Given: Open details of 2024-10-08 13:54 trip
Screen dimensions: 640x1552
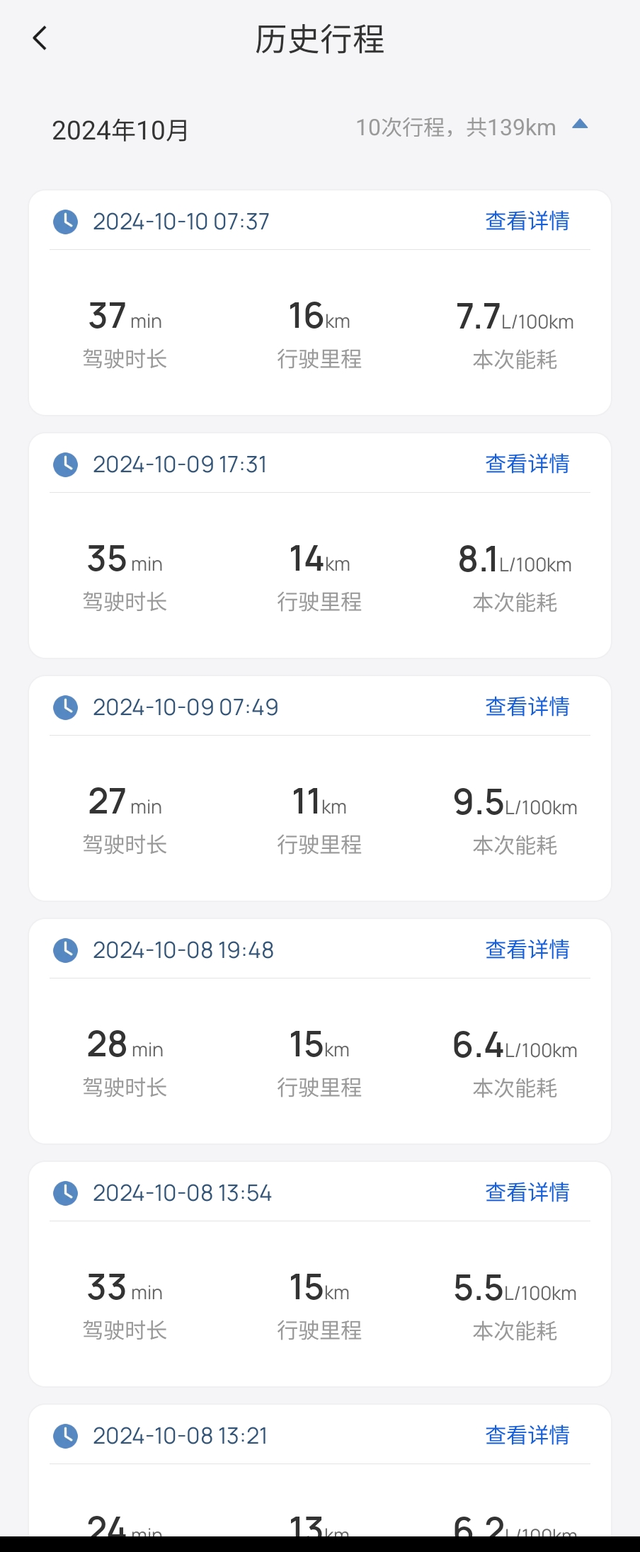Looking at the screenshot, I should pyautogui.click(x=527, y=1193).
